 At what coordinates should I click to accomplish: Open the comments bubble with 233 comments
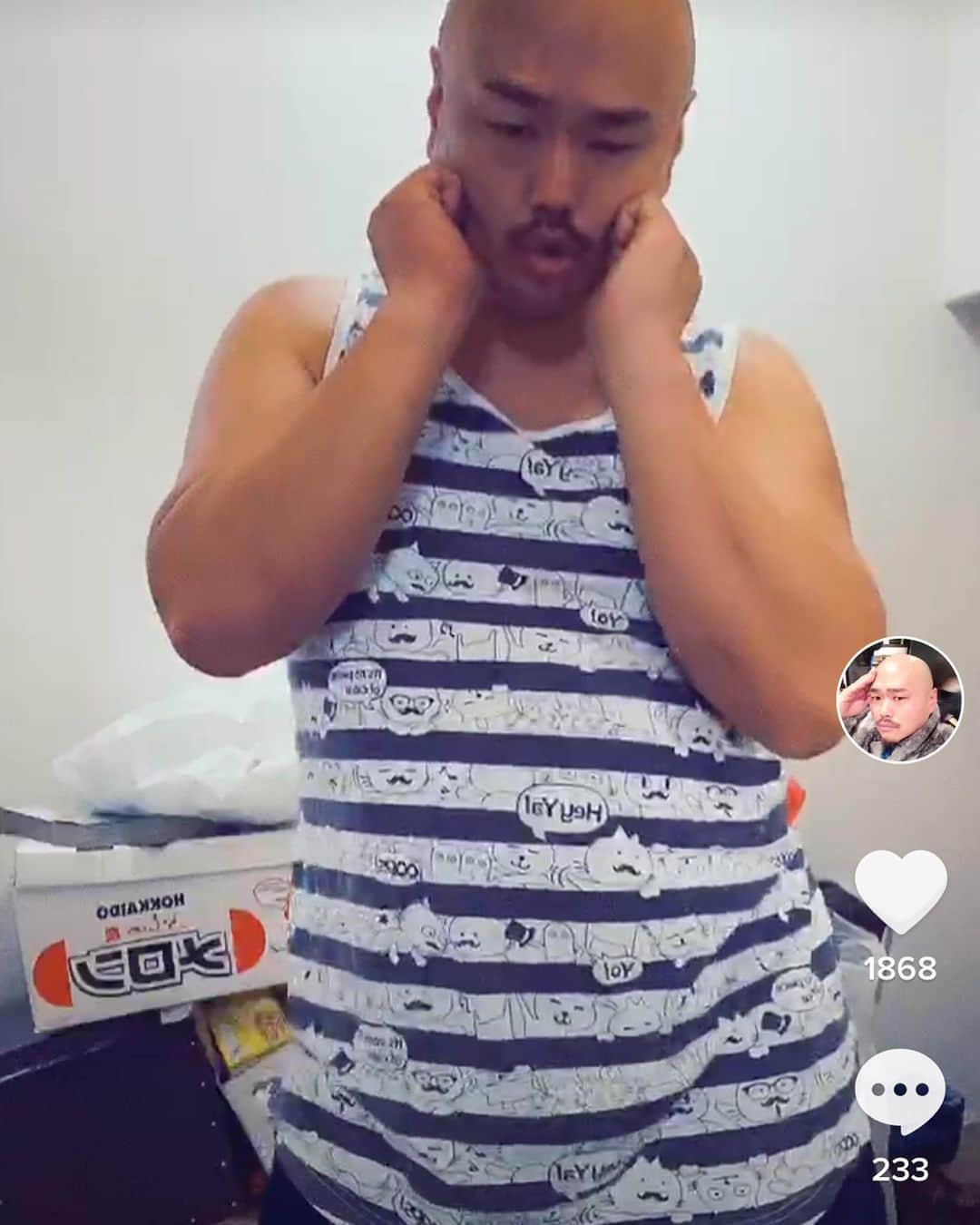(900, 1093)
